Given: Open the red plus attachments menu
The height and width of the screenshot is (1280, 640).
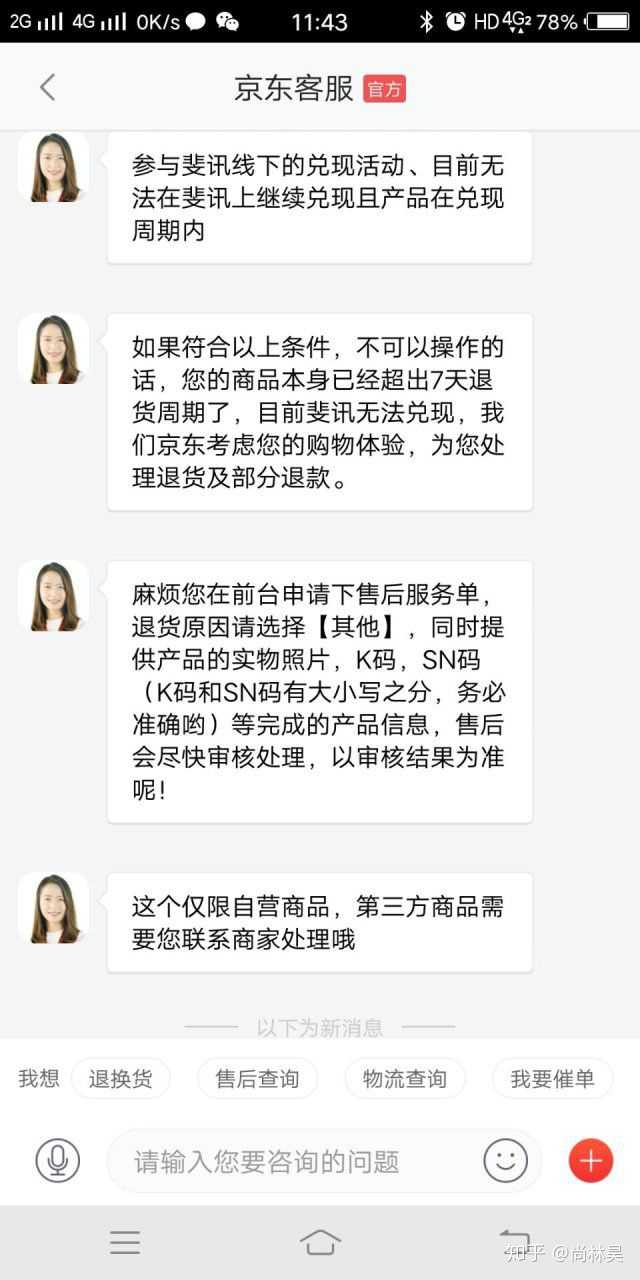Looking at the screenshot, I should 590,1160.
